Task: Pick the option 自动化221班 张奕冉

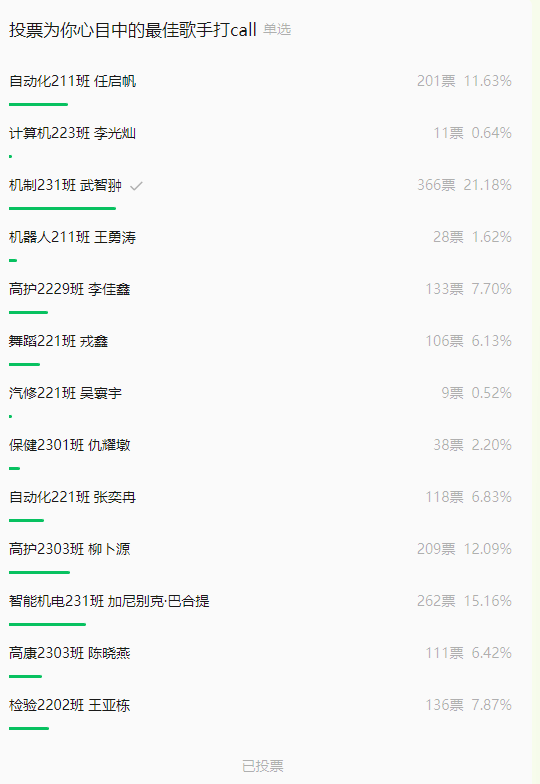Action: click(260, 504)
